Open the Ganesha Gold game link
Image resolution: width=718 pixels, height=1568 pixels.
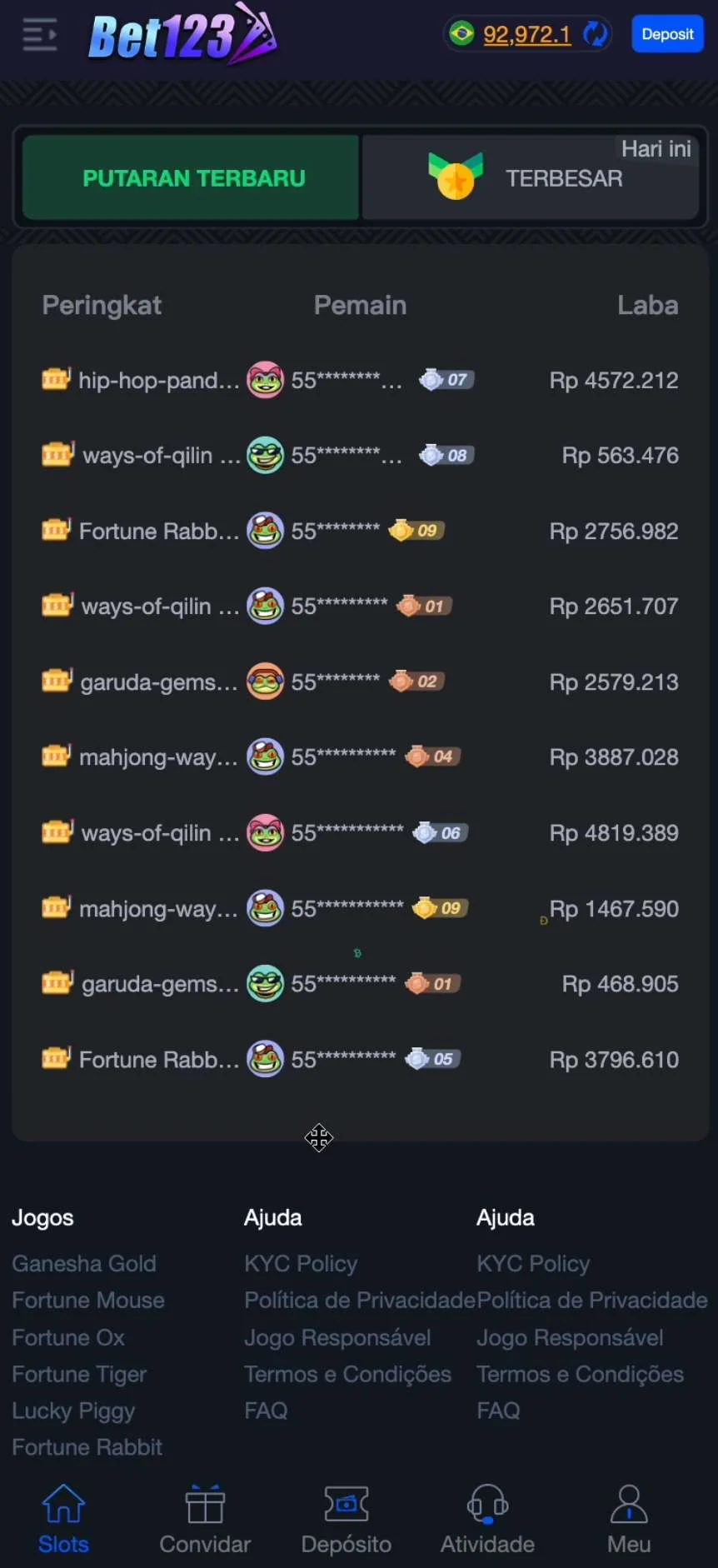coord(84,1264)
